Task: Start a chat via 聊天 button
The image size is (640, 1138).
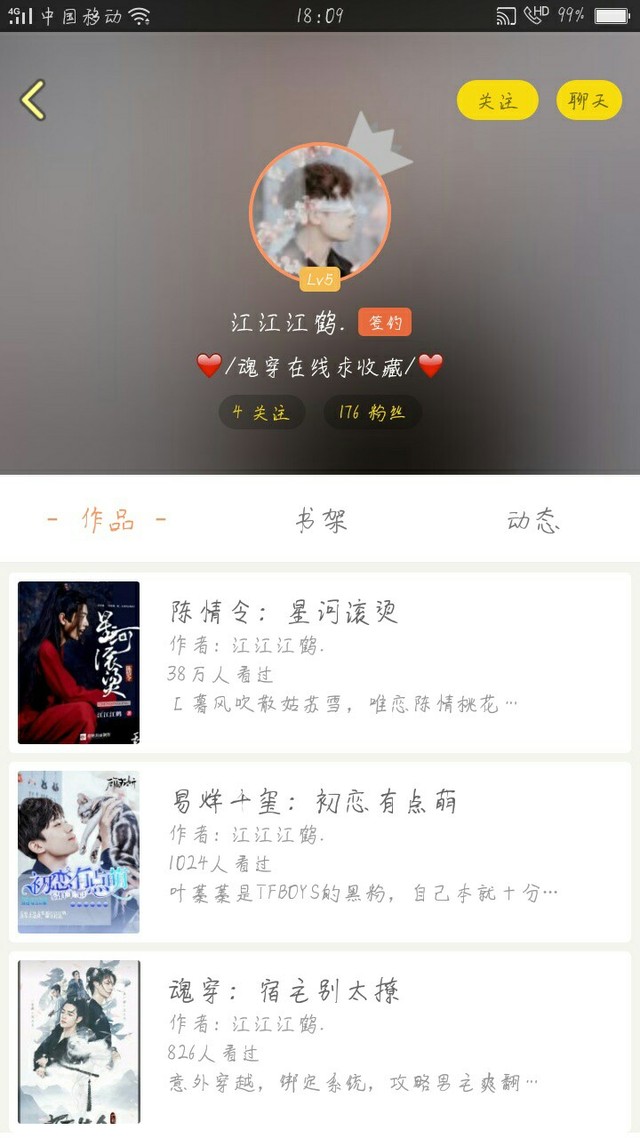Action: pyautogui.click(x=589, y=100)
